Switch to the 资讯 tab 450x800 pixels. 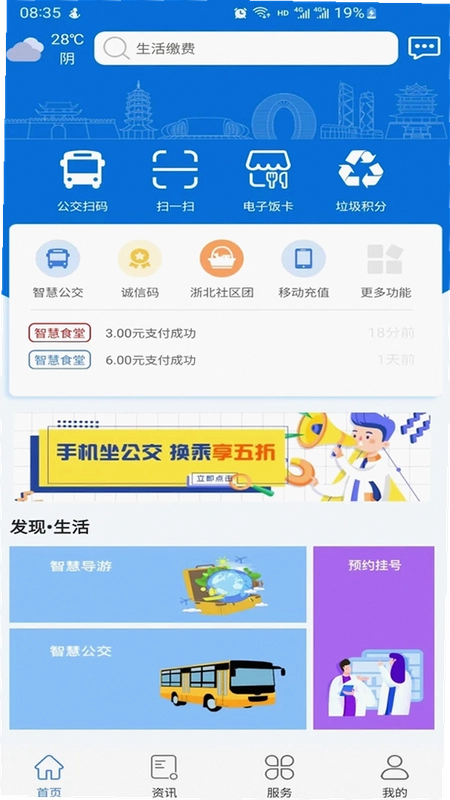(x=164, y=776)
